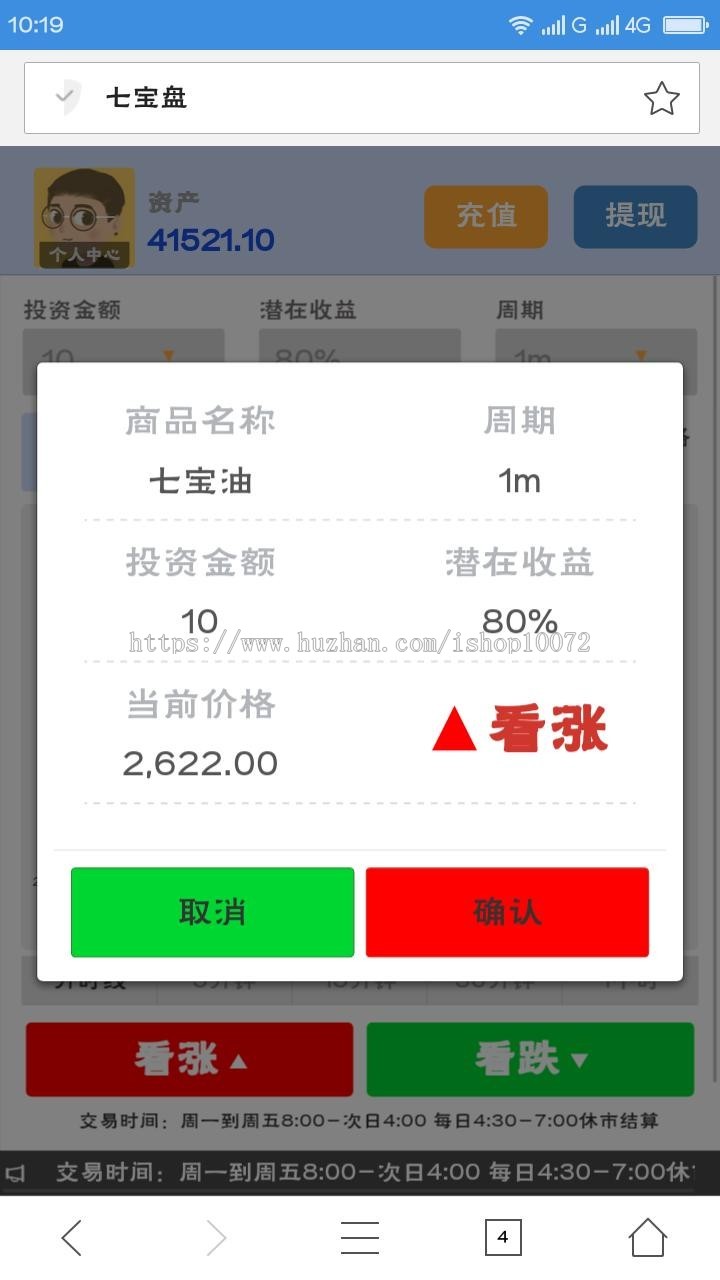Click the forward navigation arrow
The width and height of the screenshot is (720, 1280).
(x=216, y=1237)
